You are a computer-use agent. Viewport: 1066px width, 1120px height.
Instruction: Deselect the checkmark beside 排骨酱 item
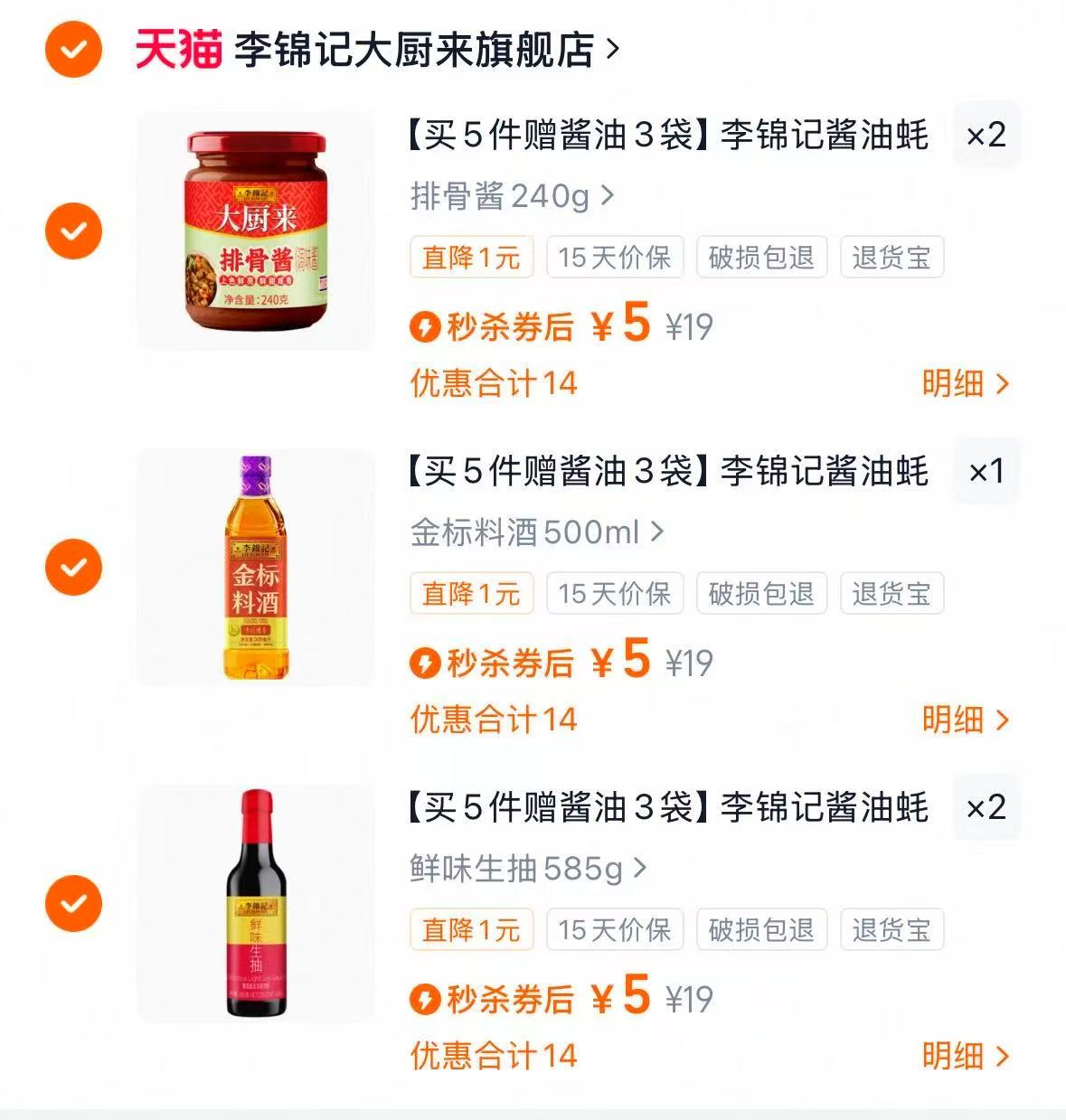coord(71,231)
